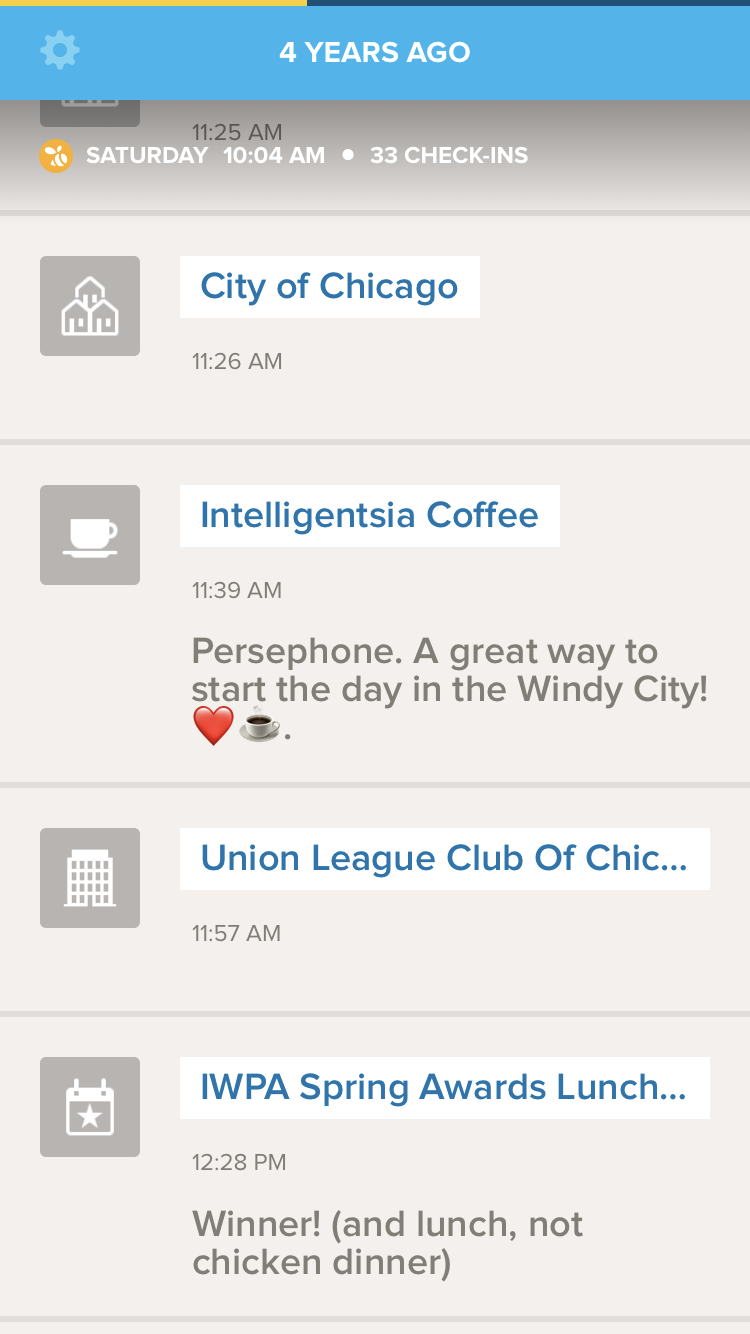Open IWPA Spring Awards Lunch check-in
Viewport: 750px width, 1334px height.
pos(444,1088)
